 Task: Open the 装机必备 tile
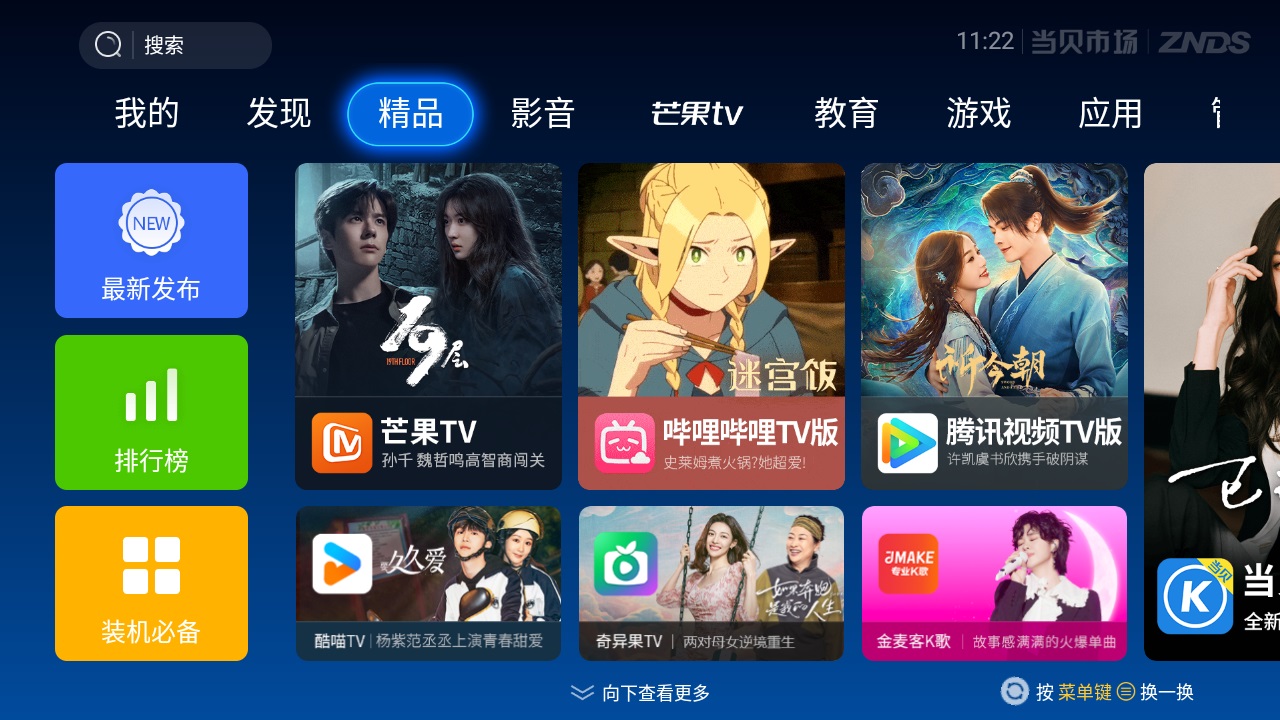pos(151,583)
